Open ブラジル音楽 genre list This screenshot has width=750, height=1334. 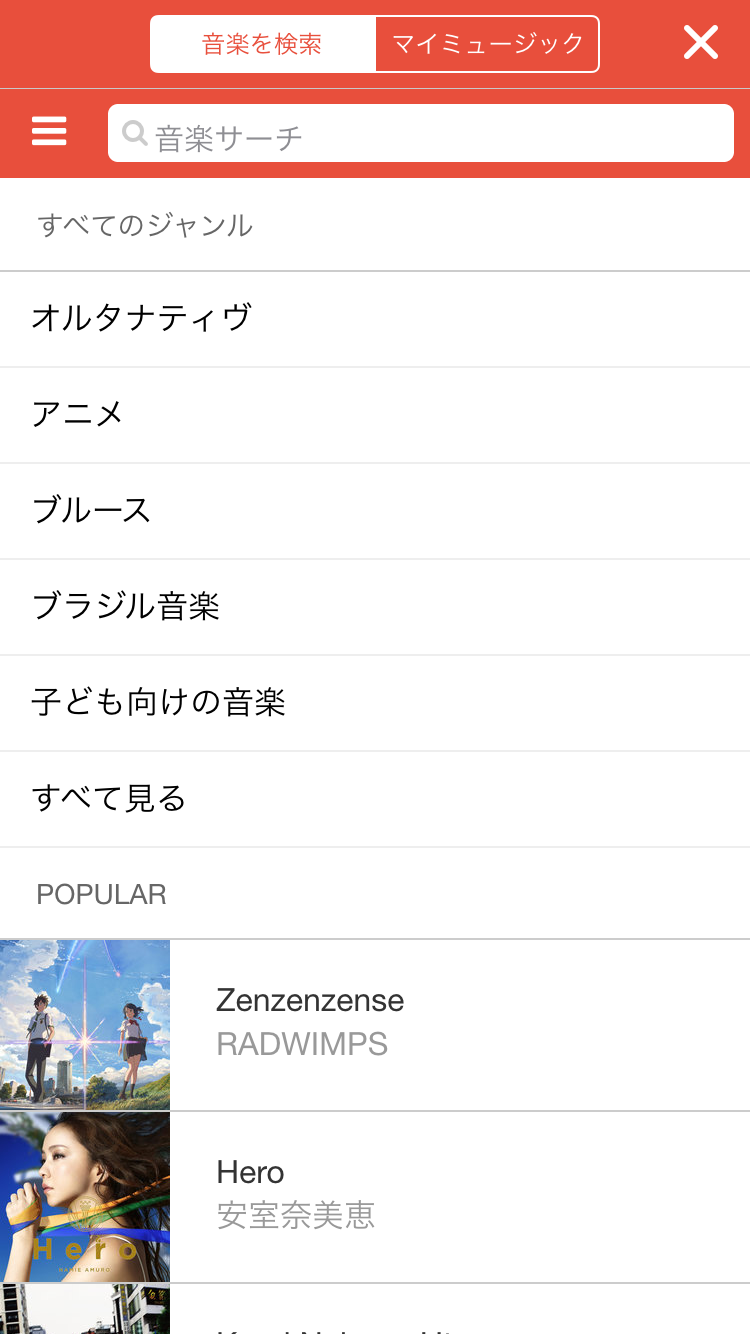(x=375, y=606)
